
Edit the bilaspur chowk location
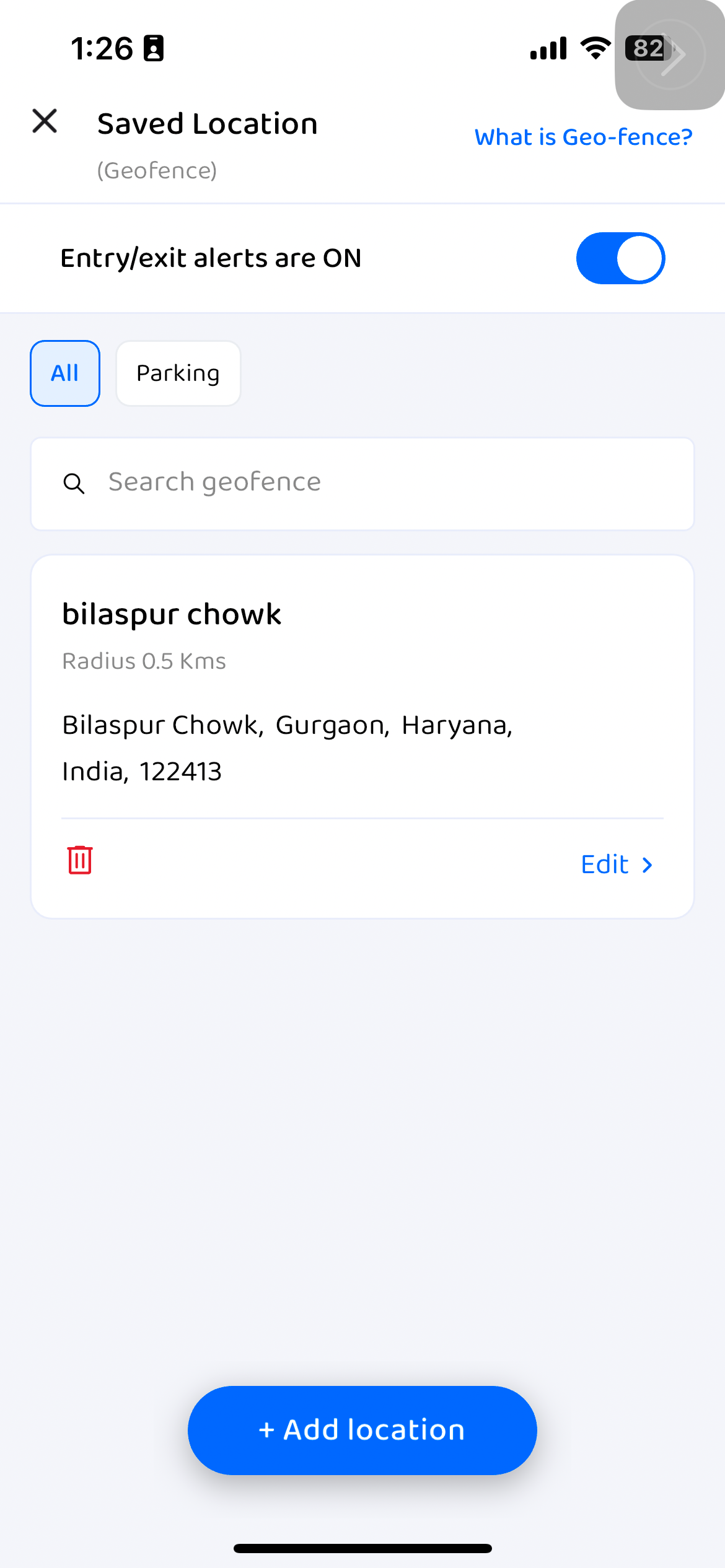click(617, 864)
